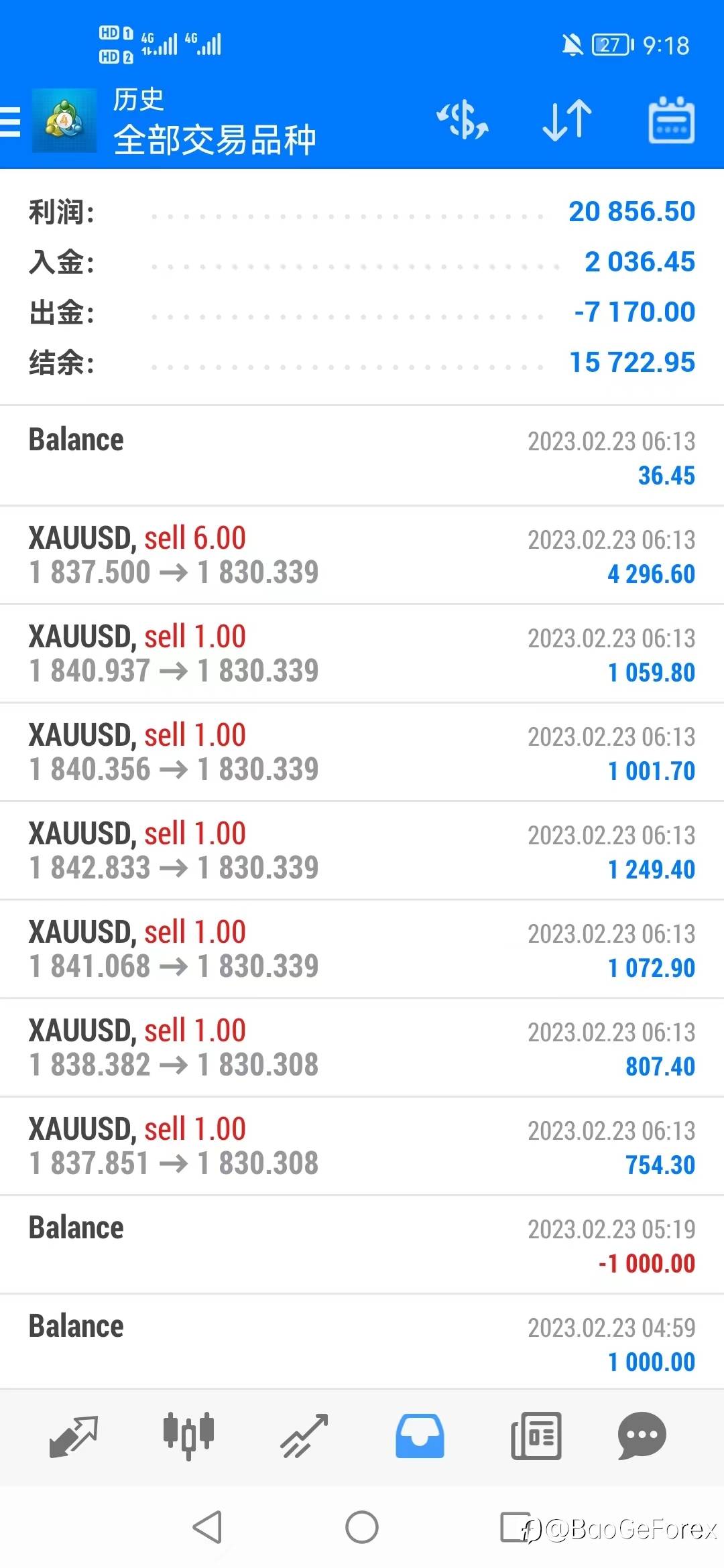This screenshot has height=1568, width=724.
Task: Switch to the Trade tab
Action: [x=304, y=1436]
